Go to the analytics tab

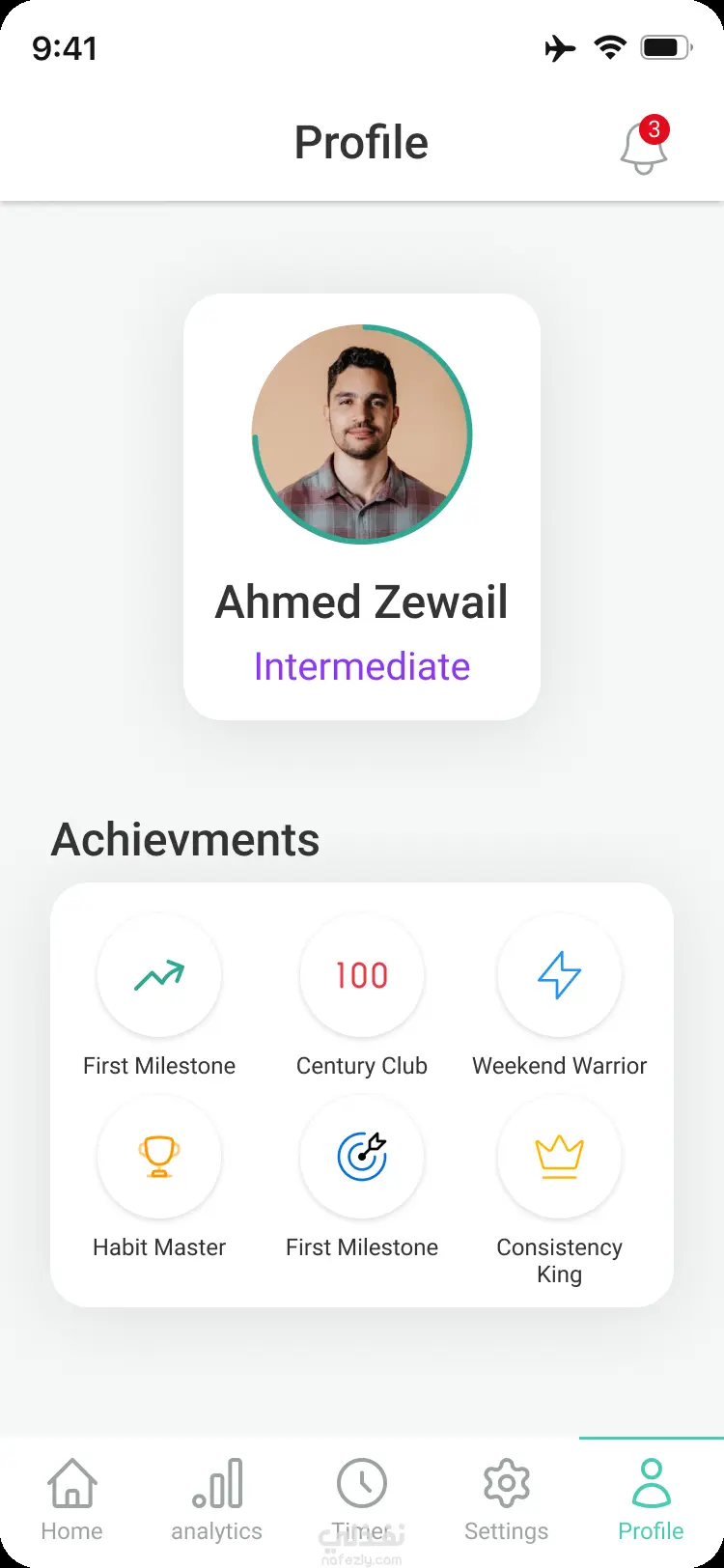point(217,1498)
